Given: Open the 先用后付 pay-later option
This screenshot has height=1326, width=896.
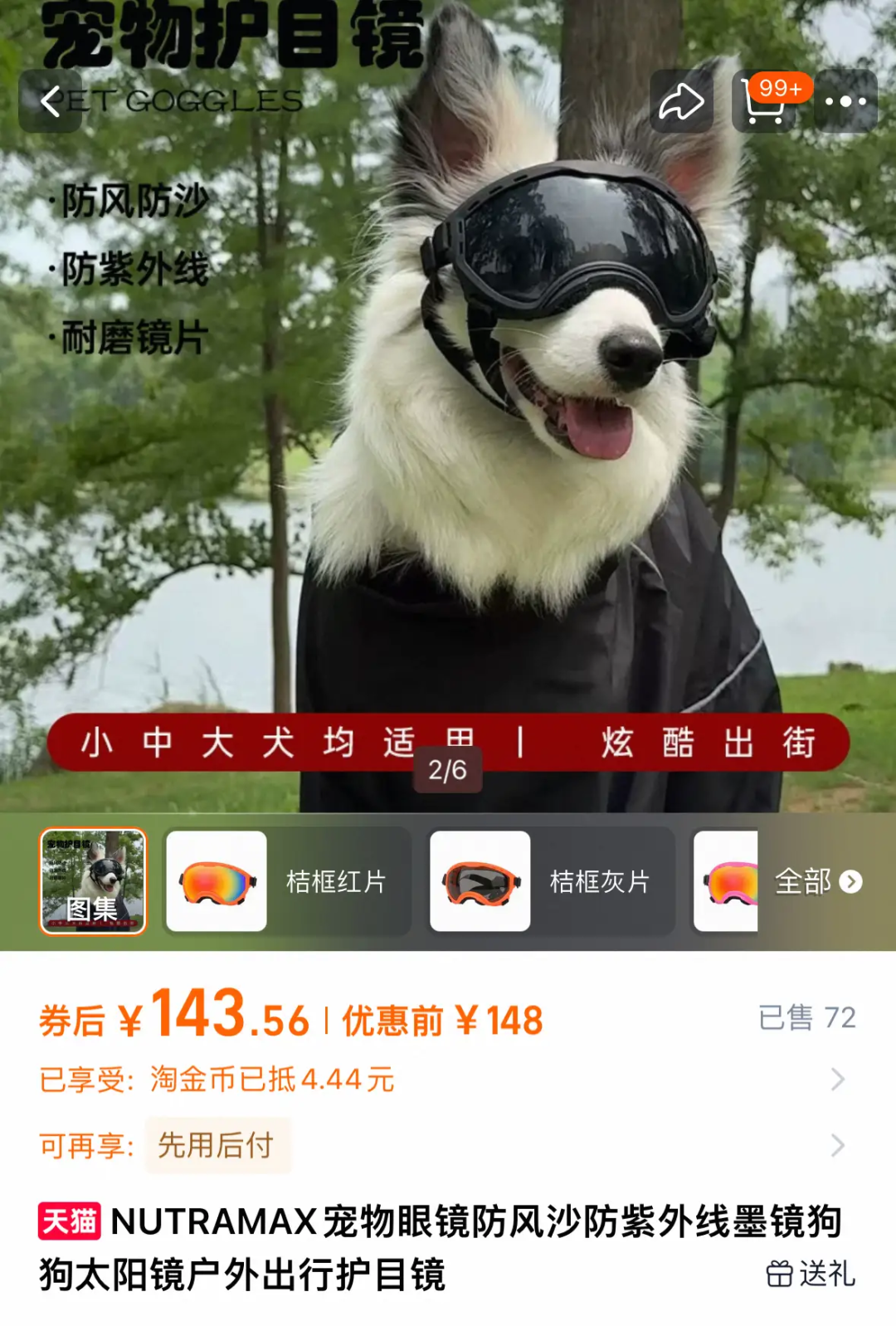Looking at the screenshot, I should coord(217,1146).
